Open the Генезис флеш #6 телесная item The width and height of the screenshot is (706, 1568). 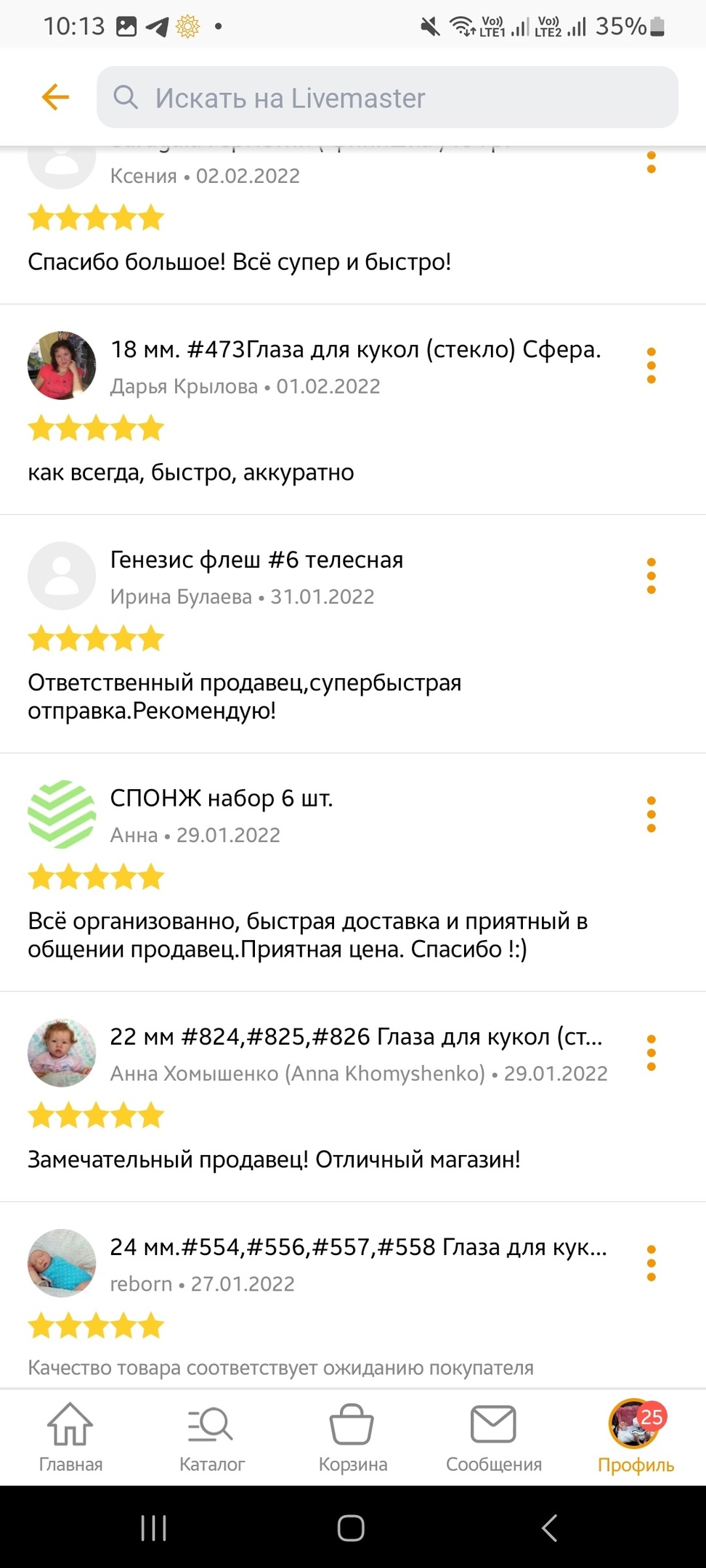pyautogui.click(x=256, y=560)
